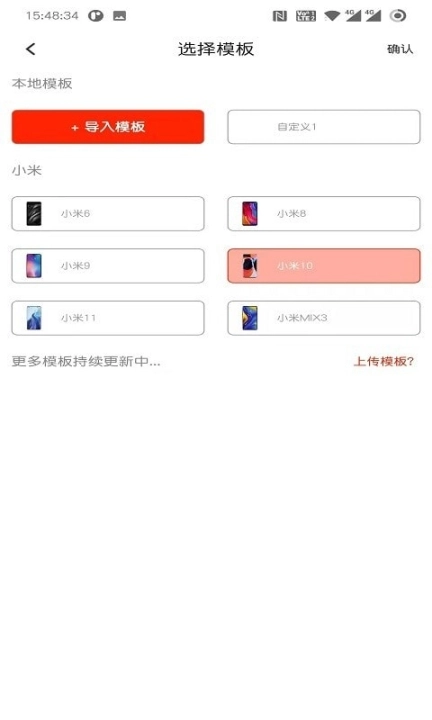Viewport: 432px width, 720px height.
Task: Pick the 小米9 template
Action: pos(108,266)
